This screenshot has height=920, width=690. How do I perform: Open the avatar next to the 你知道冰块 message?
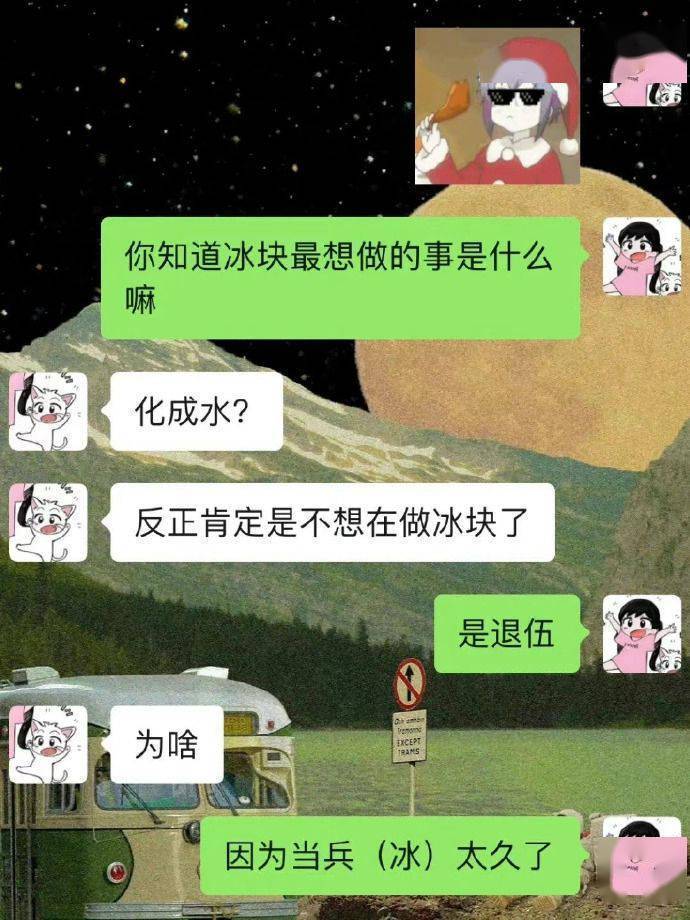coord(641,256)
